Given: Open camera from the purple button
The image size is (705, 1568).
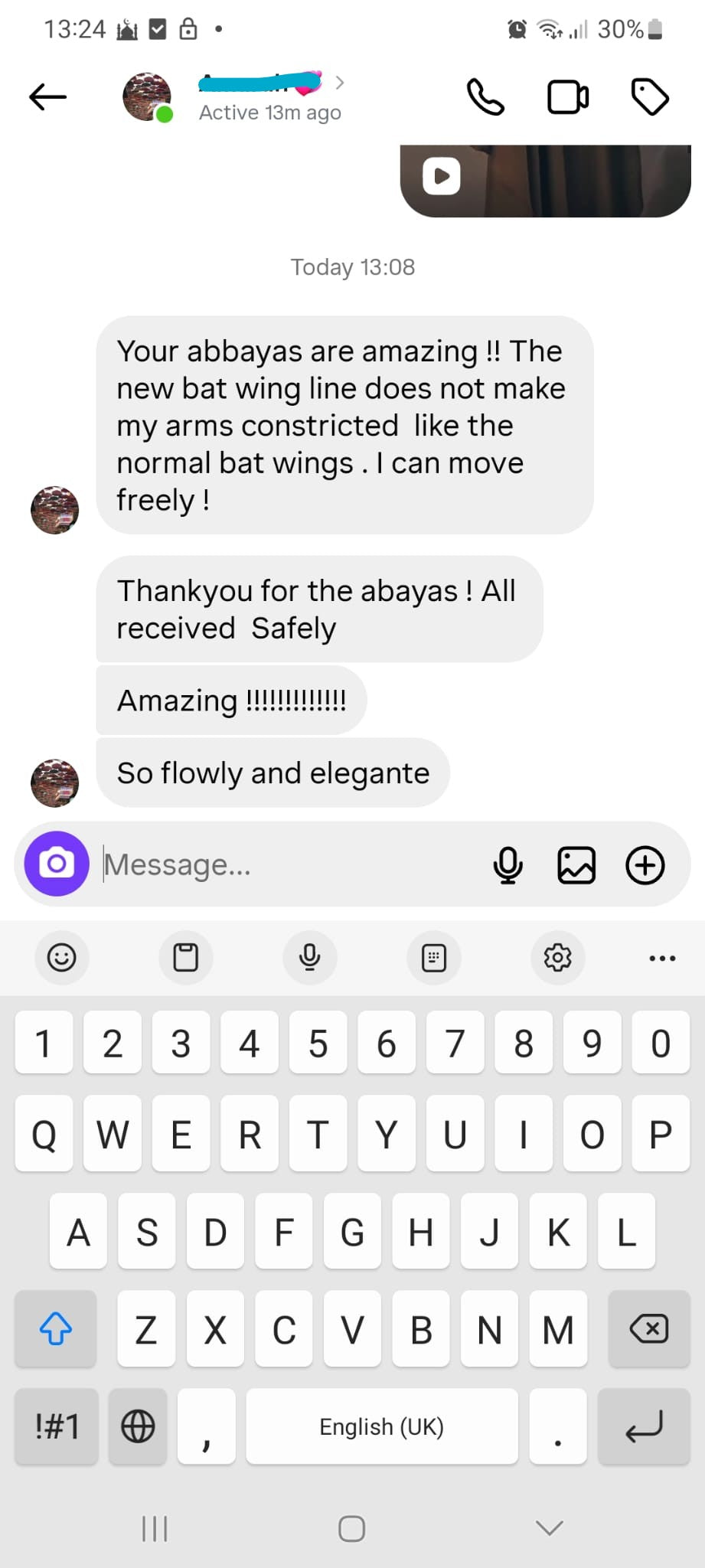Looking at the screenshot, I should [x=57, y=864].
